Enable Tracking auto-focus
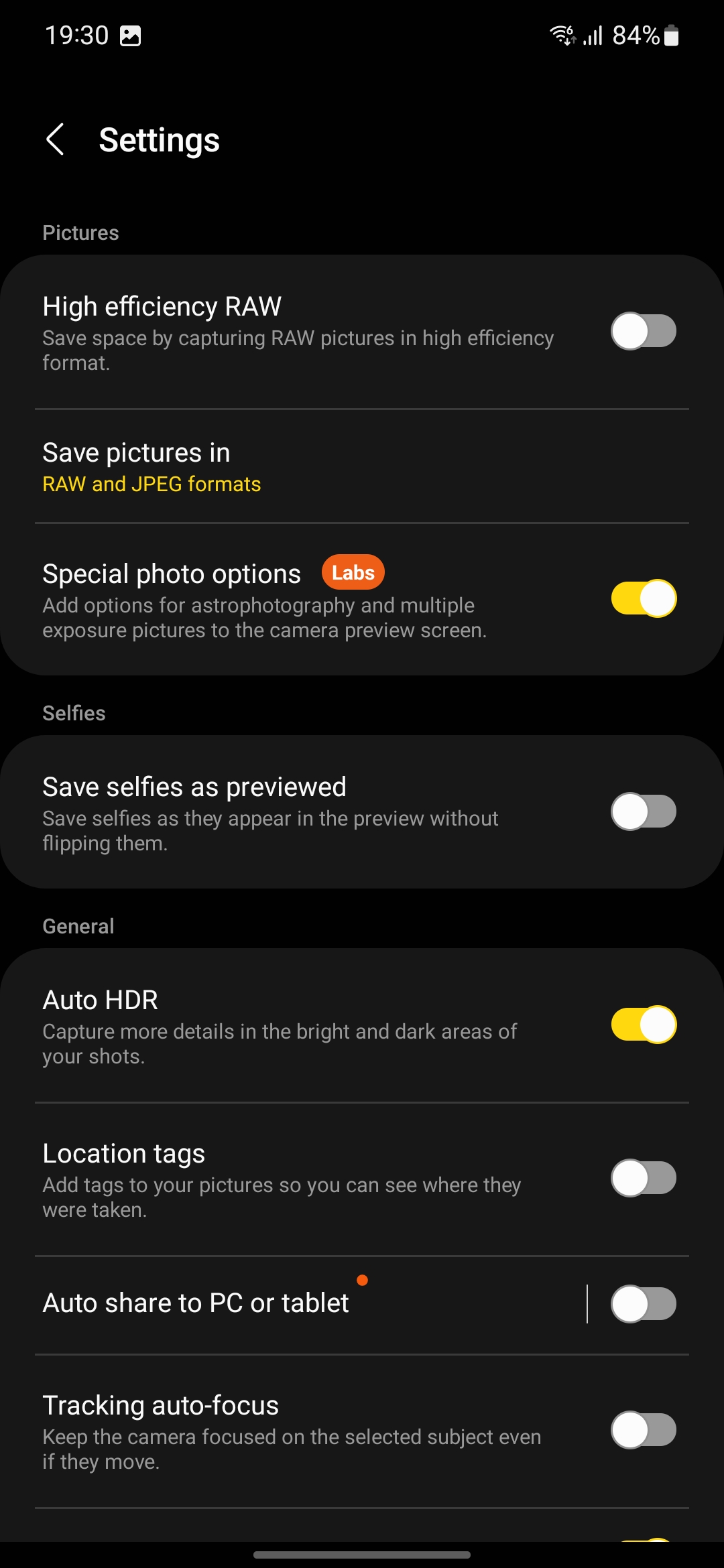Viewport: 724px width, 1568px height. click(643, 1431)
